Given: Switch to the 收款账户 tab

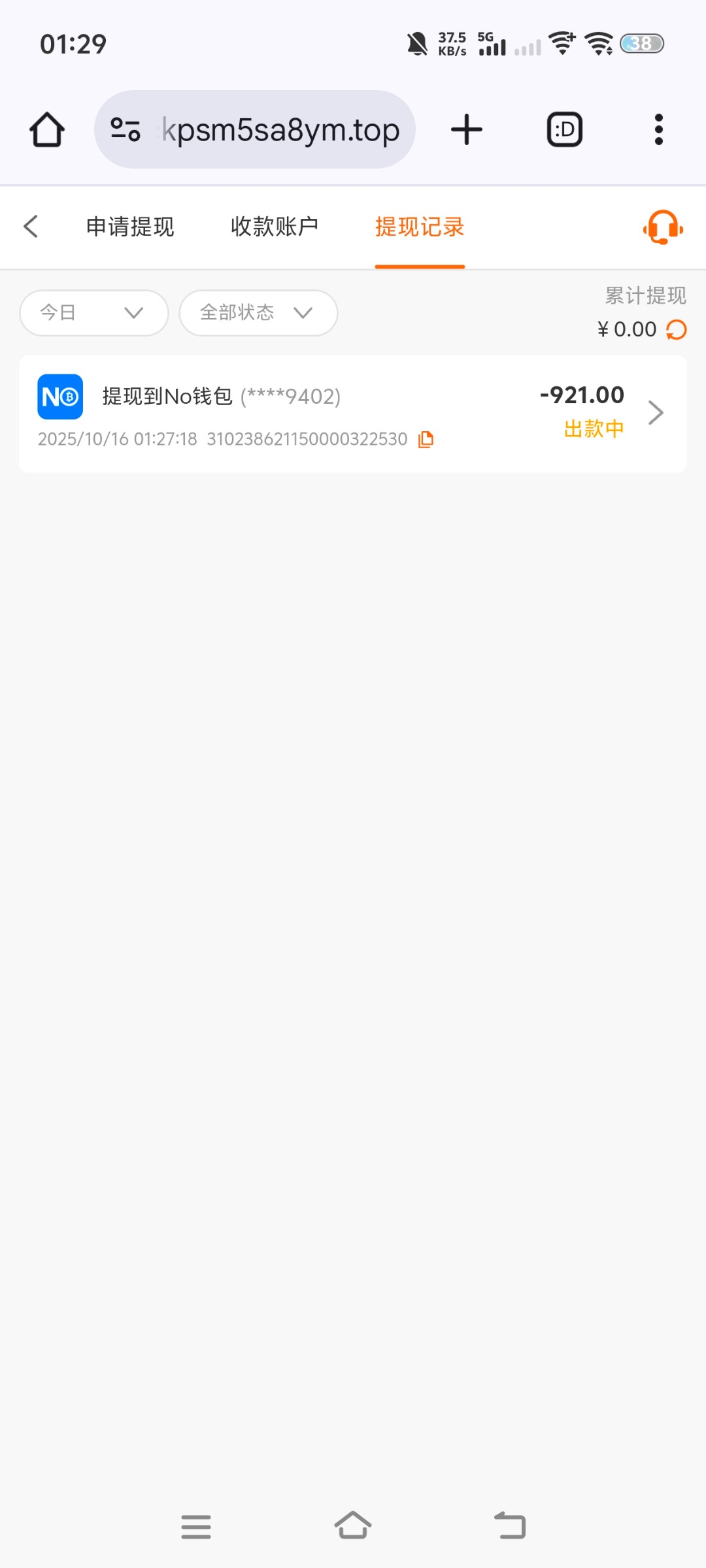Looking at the screenshot, I should point(274,227).
